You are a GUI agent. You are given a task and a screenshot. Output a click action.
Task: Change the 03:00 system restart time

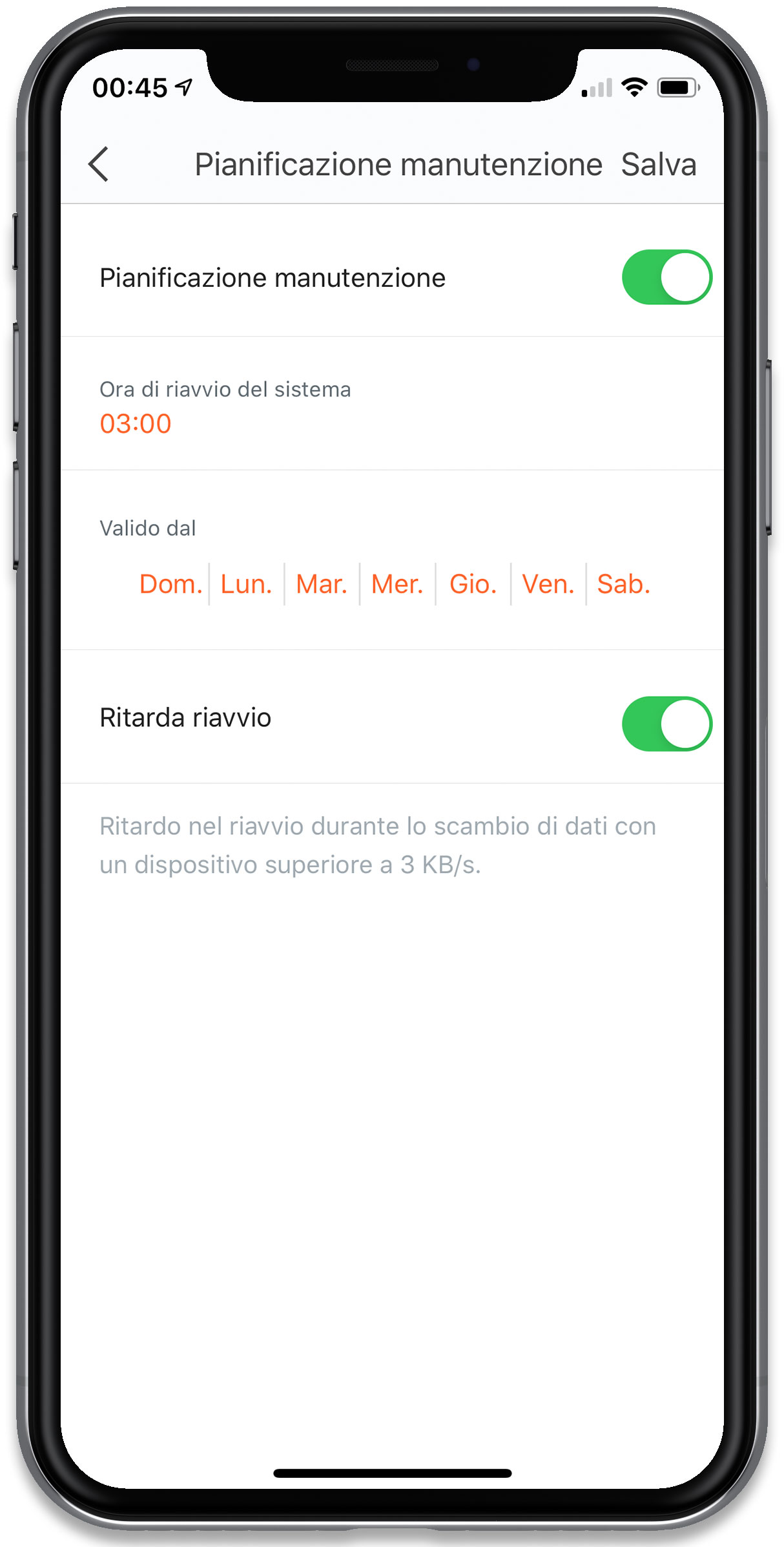(135, 424)
